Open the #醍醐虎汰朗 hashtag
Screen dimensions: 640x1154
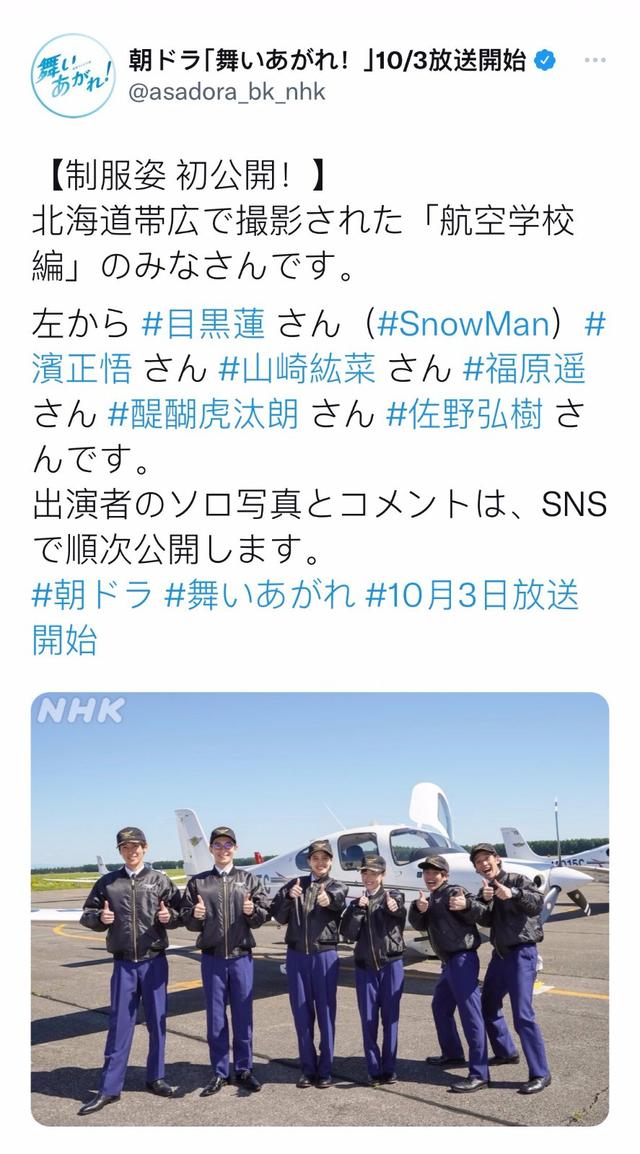coord(203,415)
